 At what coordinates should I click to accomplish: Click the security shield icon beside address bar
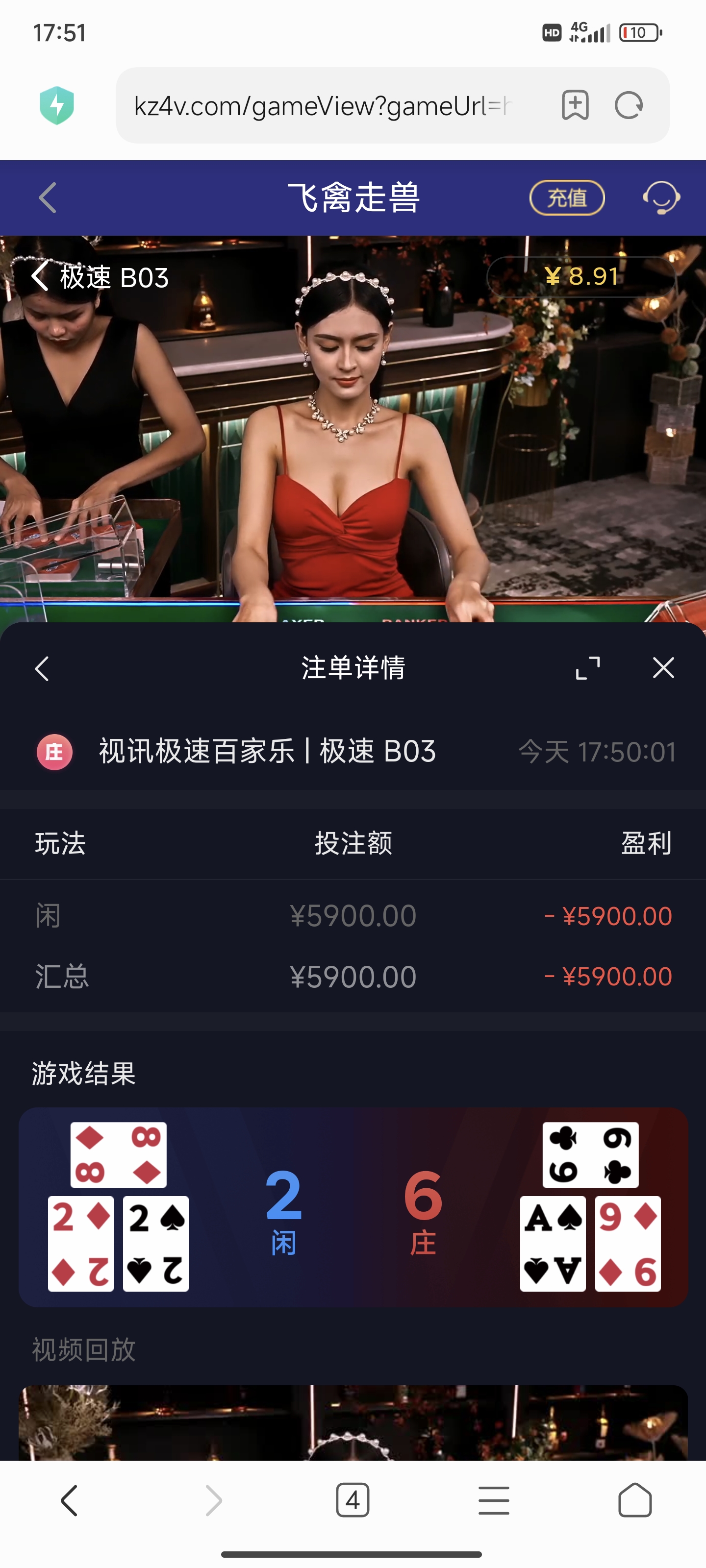pyautogui.click(x=57, y=105)
